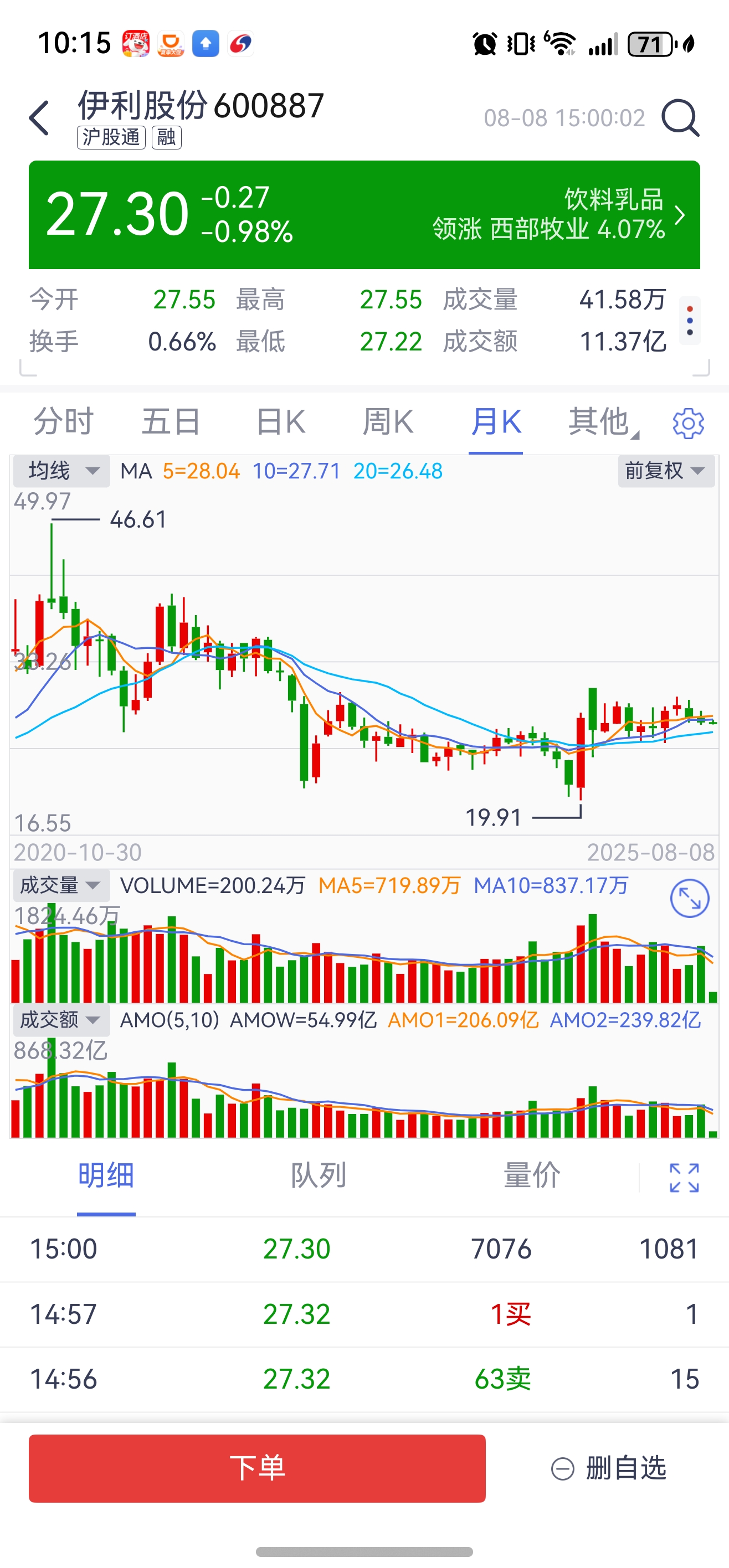Switch to the 周K chart tab
The image size is (729, 1568).
click(388, 422)
